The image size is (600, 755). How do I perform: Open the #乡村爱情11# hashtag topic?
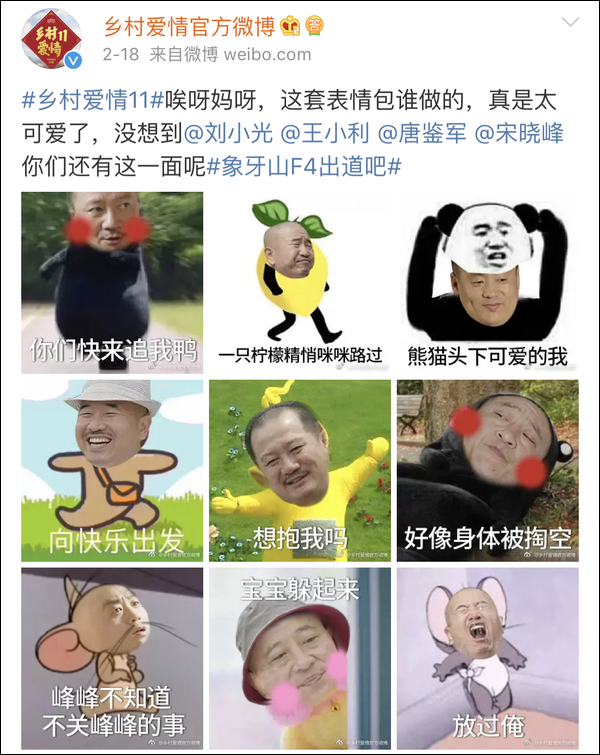[x=86, y=100]
